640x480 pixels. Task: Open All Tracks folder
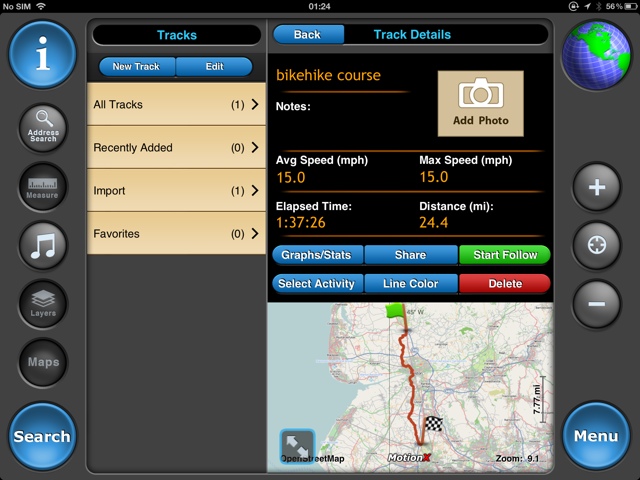click(x=176, y=104)
